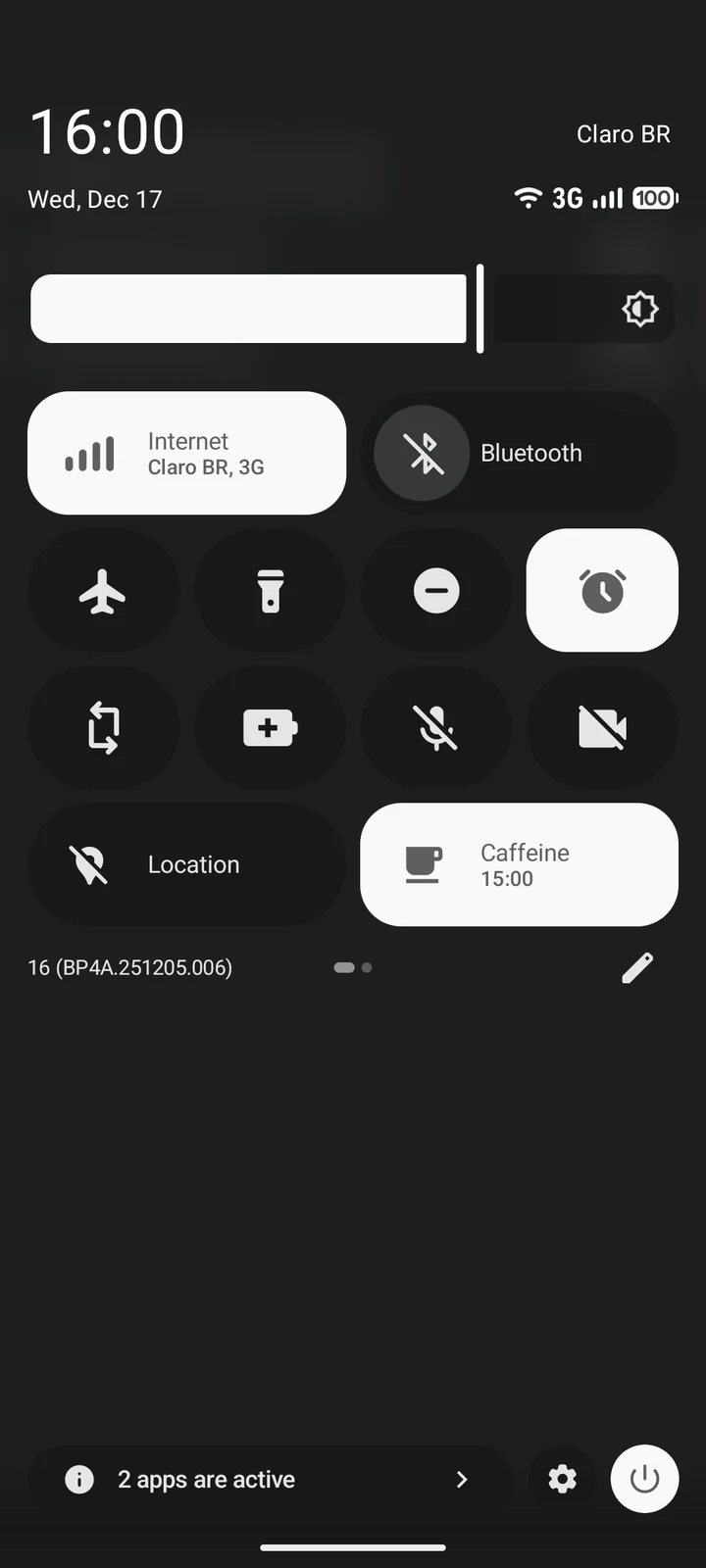
Task: Open the 2 apps are active panel
Action: [x=270, y=1479]
